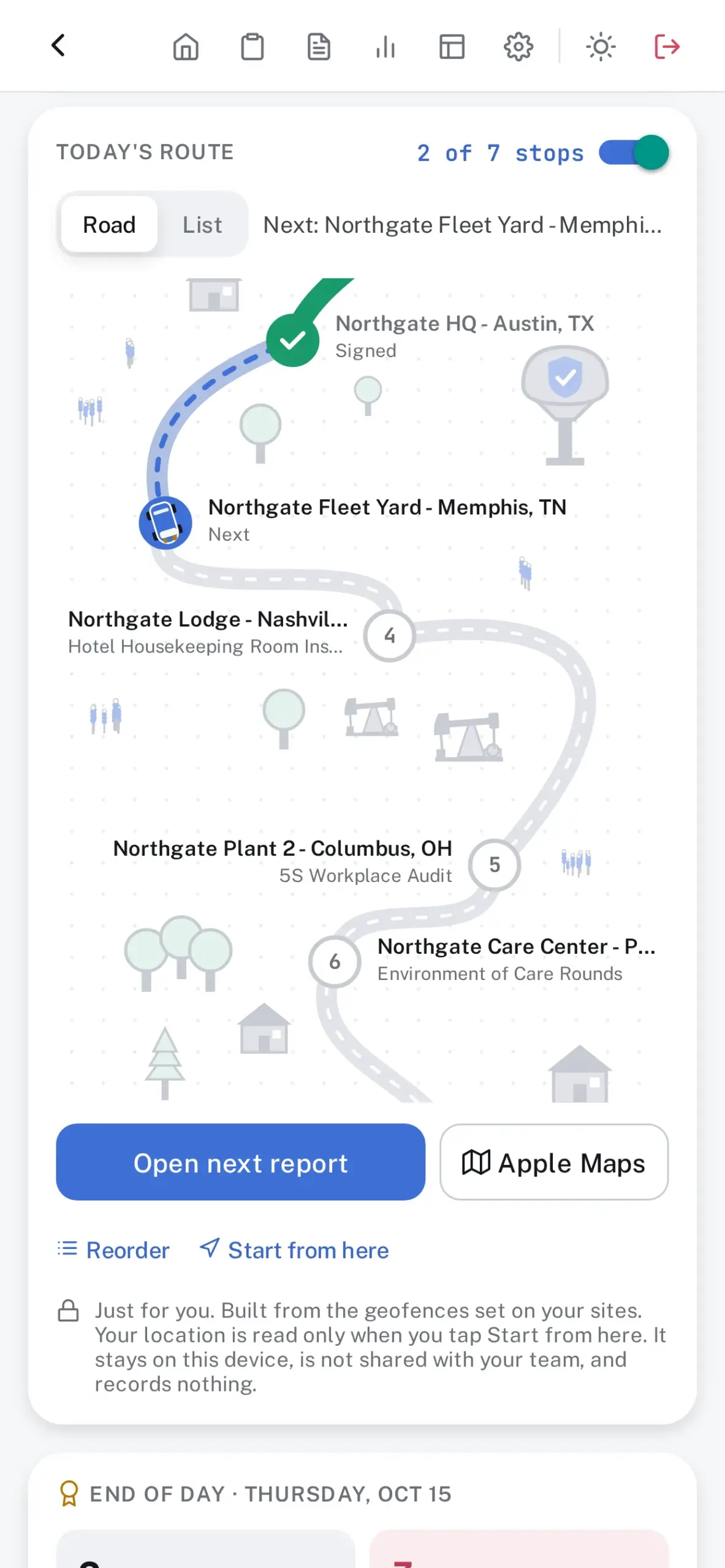Go back using the top-left arrow

(58, 46)
